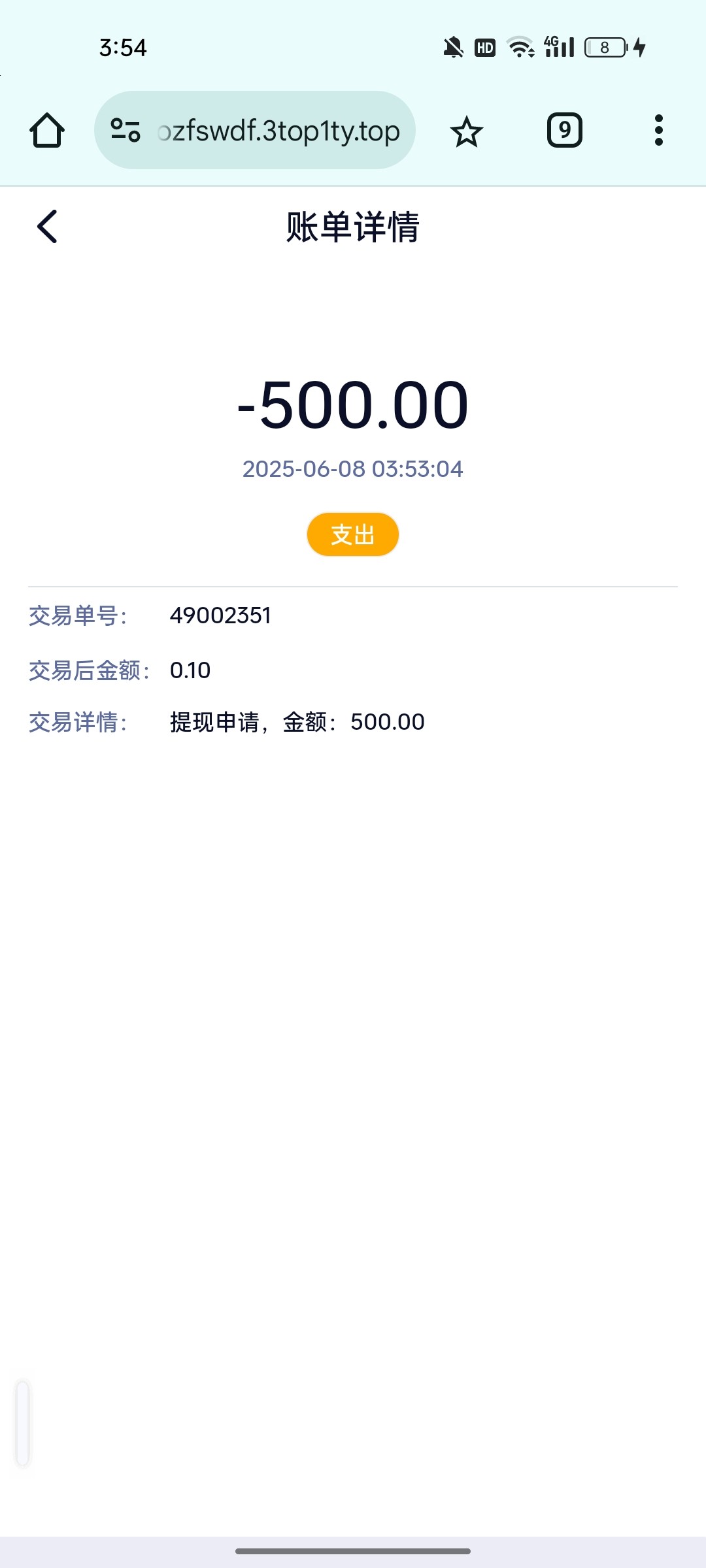This screenshot has width=706, height=1568.
Task: Tap the address bar showing 3top1ty.top
Action: [278, 131]
